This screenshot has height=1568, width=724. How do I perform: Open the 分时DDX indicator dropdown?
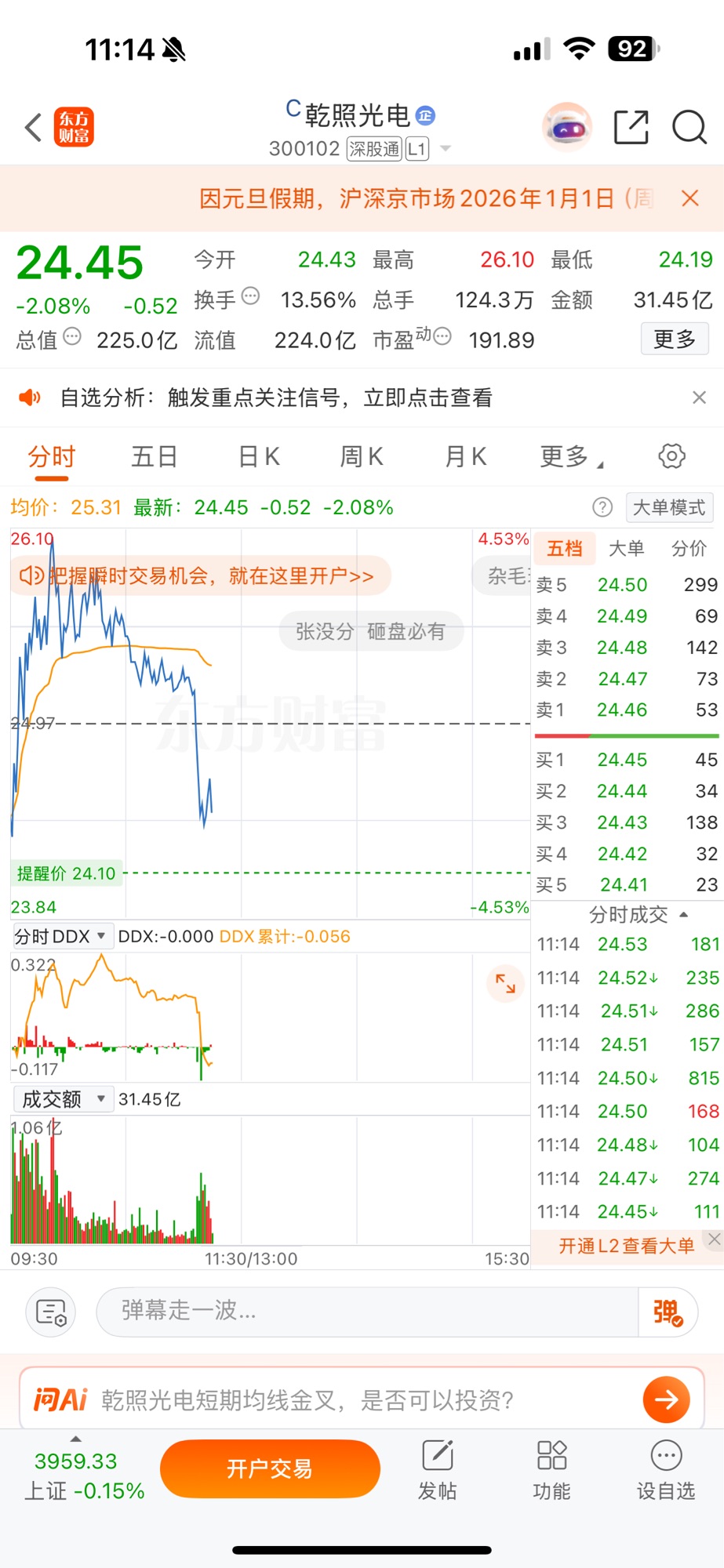pyautogui.click(x=60, y=936)
